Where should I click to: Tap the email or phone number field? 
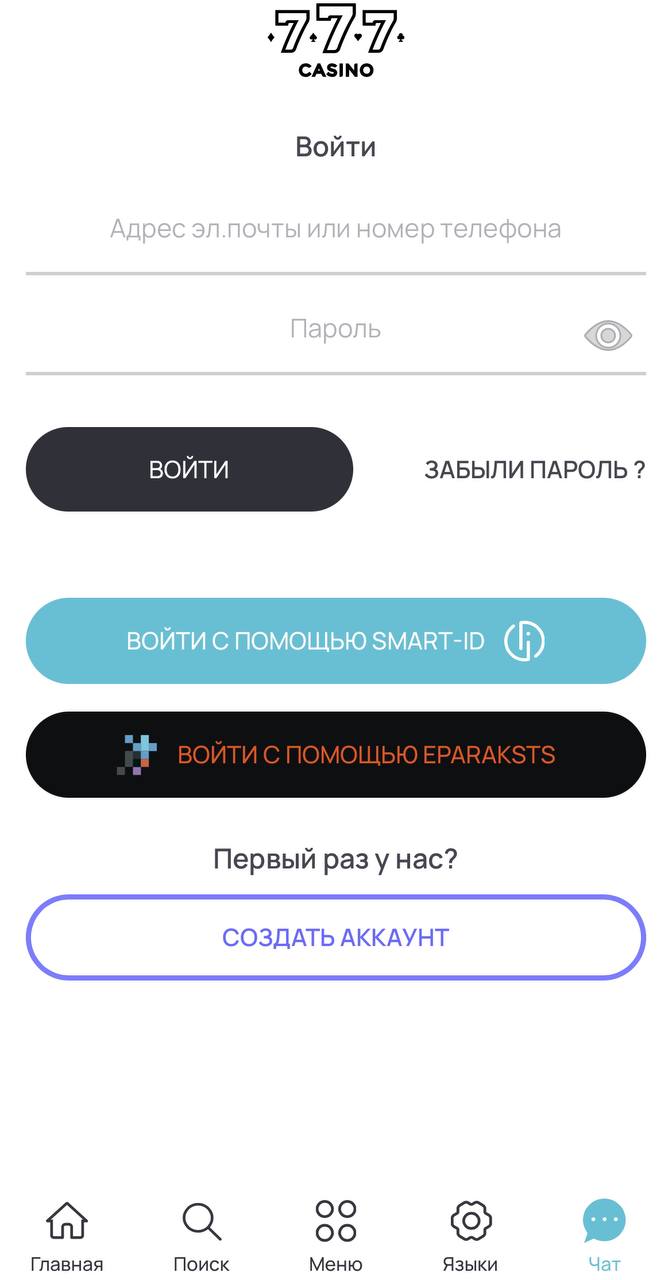tap(336, 230)
